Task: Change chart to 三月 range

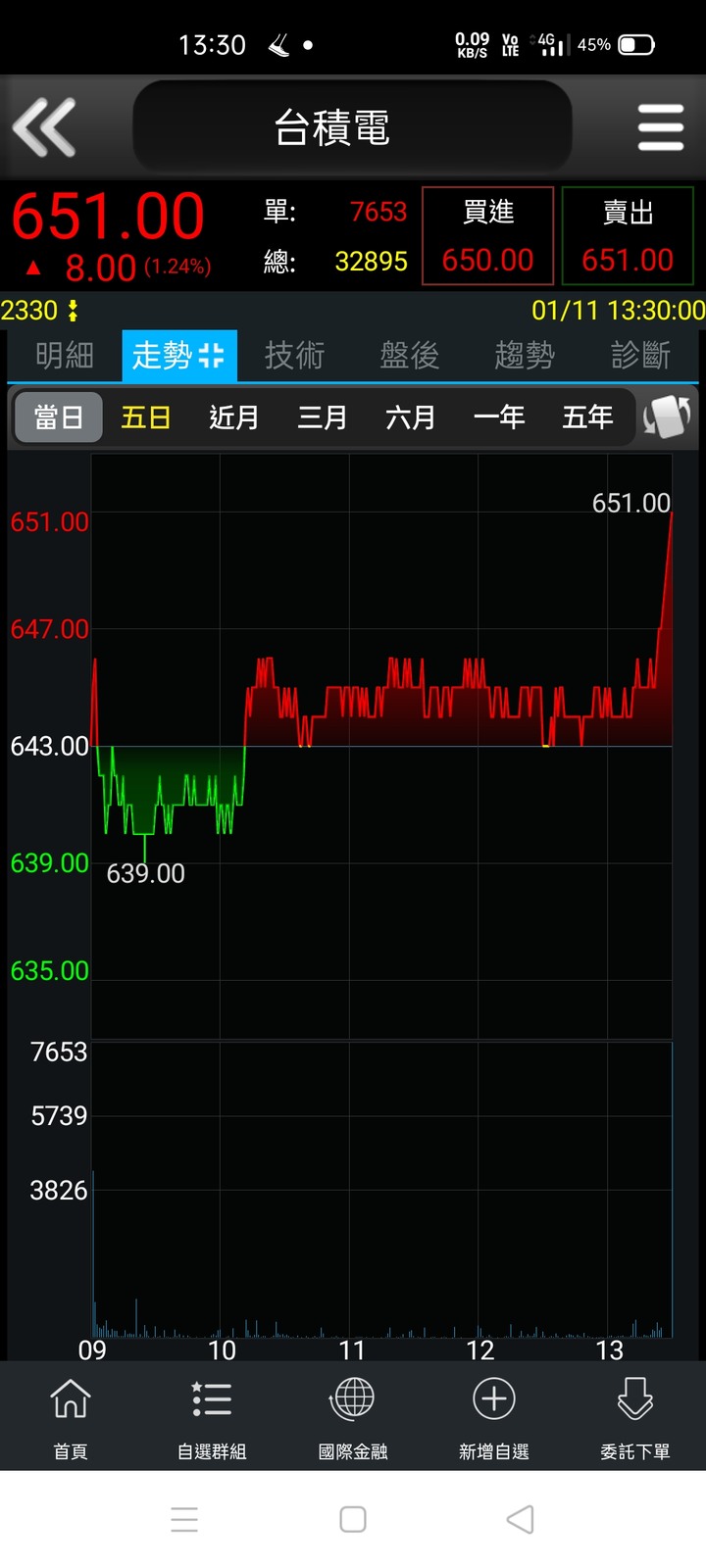Action: [x=323, y=417]
